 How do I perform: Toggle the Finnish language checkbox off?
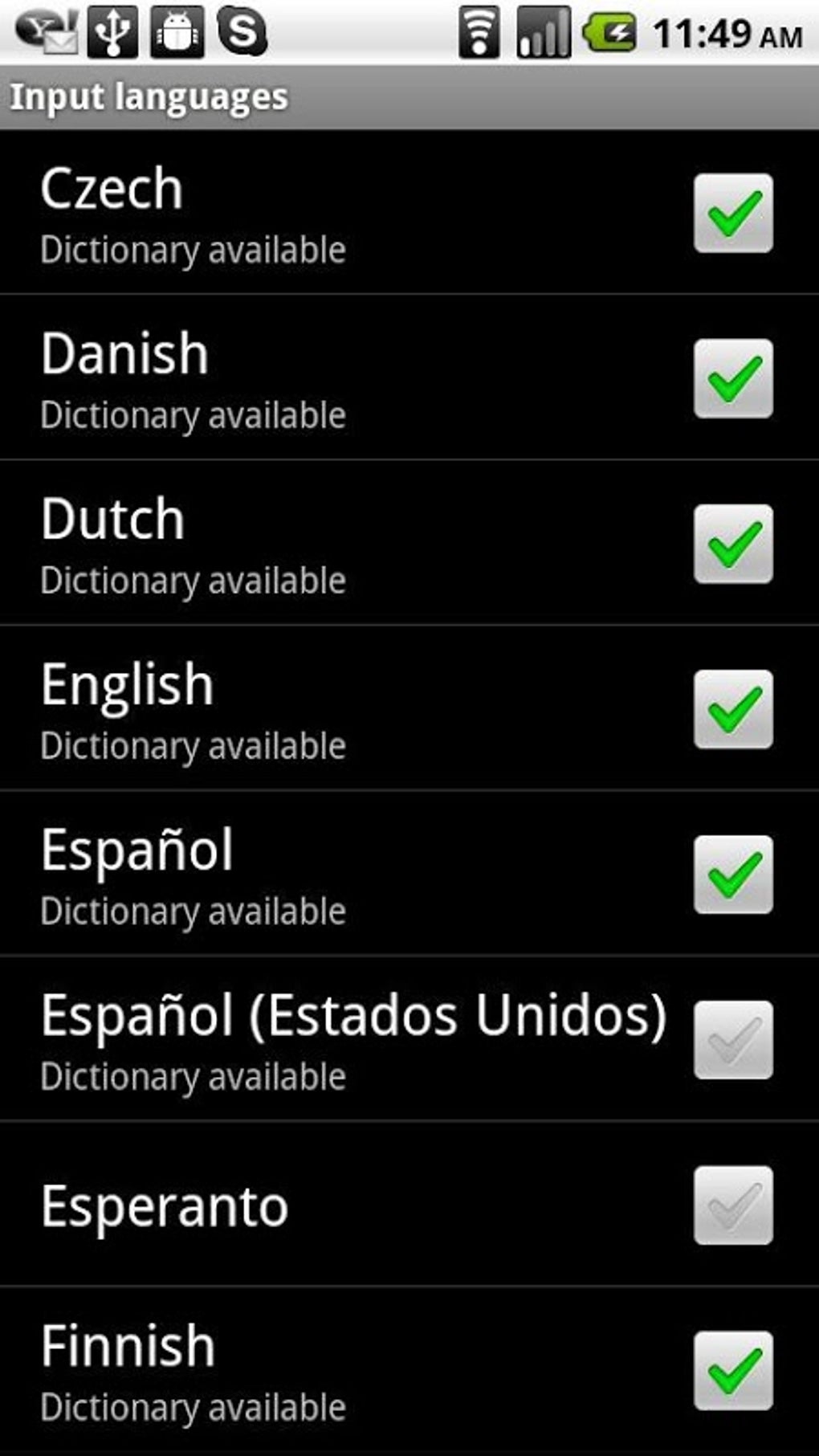coord(733,1372)
